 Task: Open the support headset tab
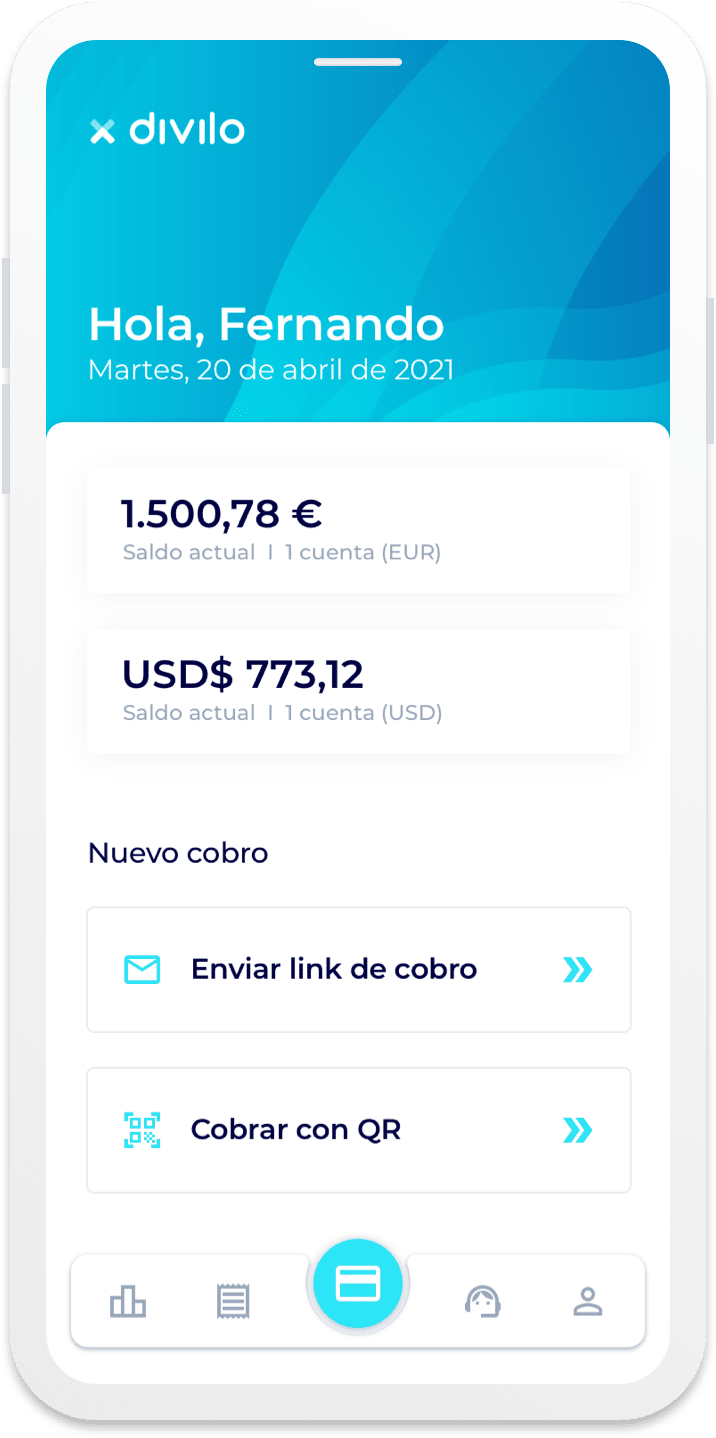(483, 1301)
